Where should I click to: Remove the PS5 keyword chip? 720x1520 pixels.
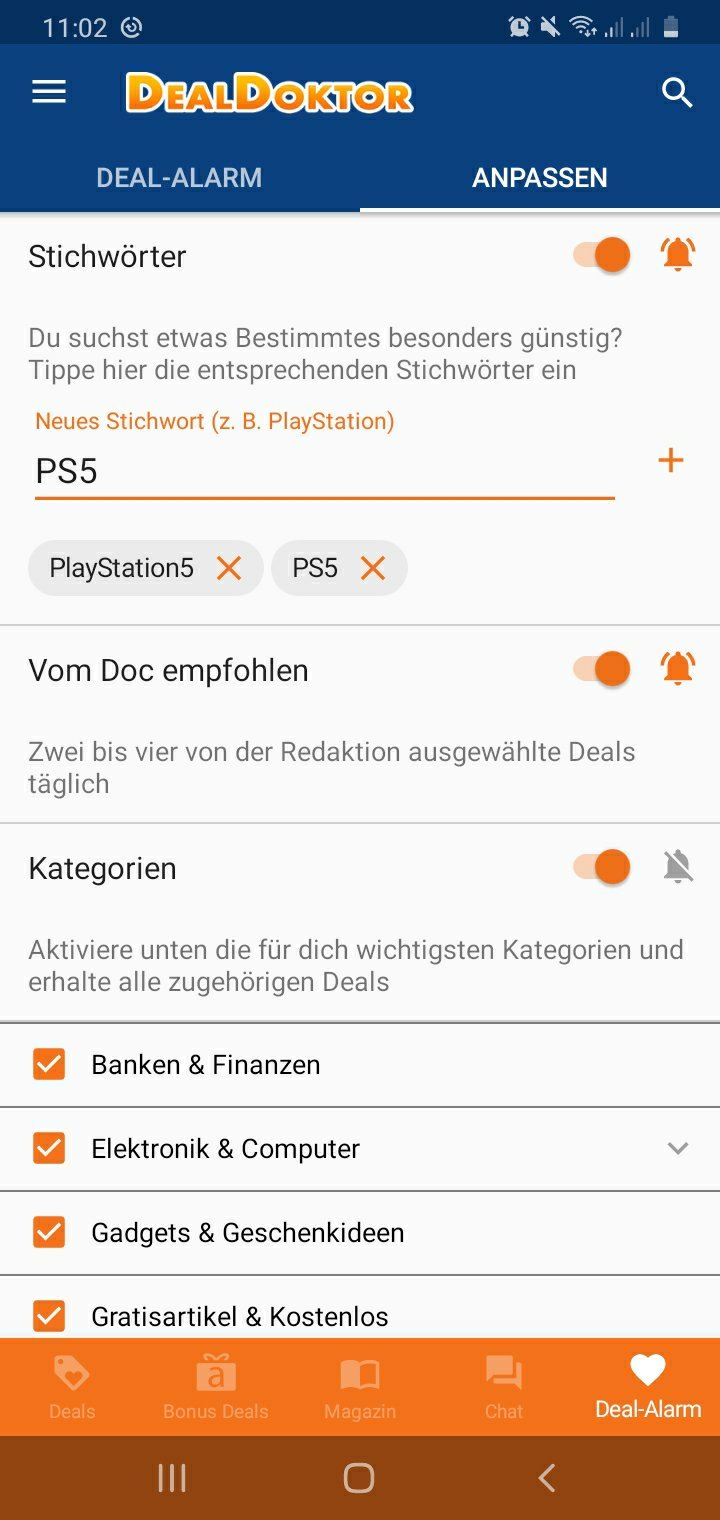click(x=373, y=568)
